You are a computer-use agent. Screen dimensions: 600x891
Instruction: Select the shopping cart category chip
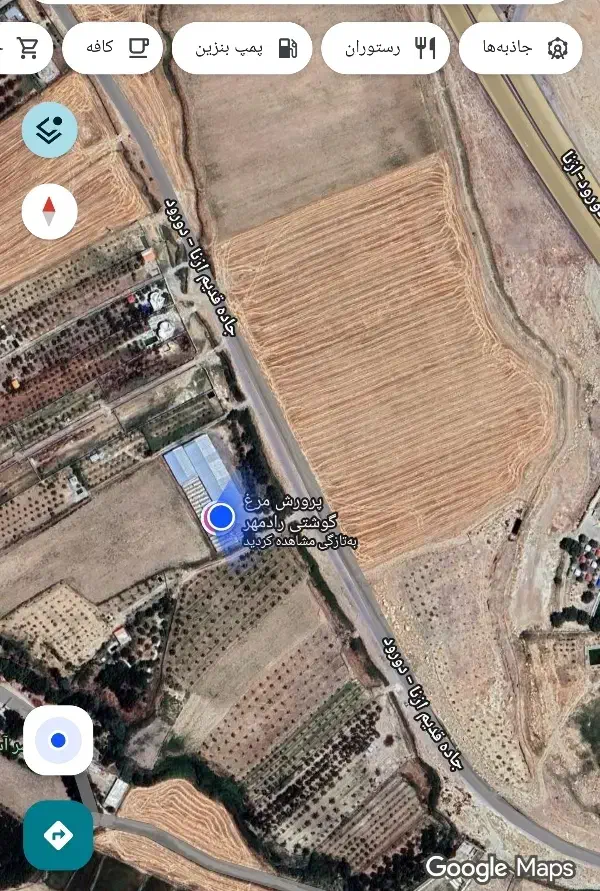22,48
